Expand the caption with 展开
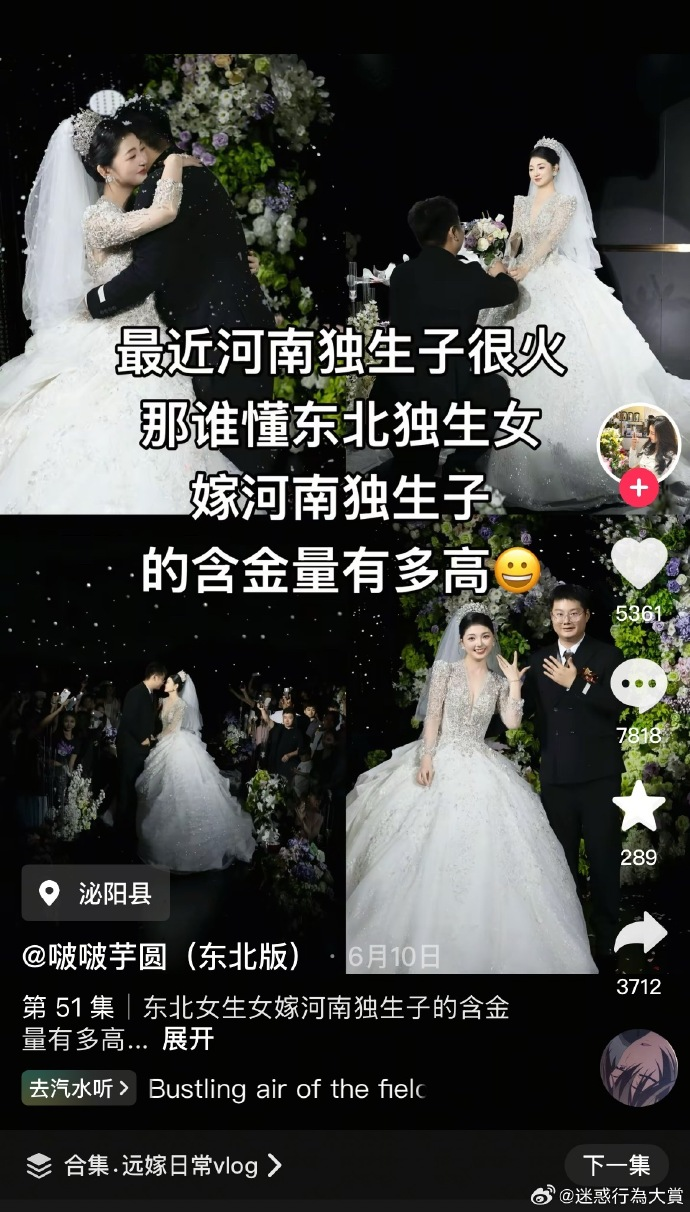Image resolution: width=690 pixels, height=1212 pixels. [188, 1039]
